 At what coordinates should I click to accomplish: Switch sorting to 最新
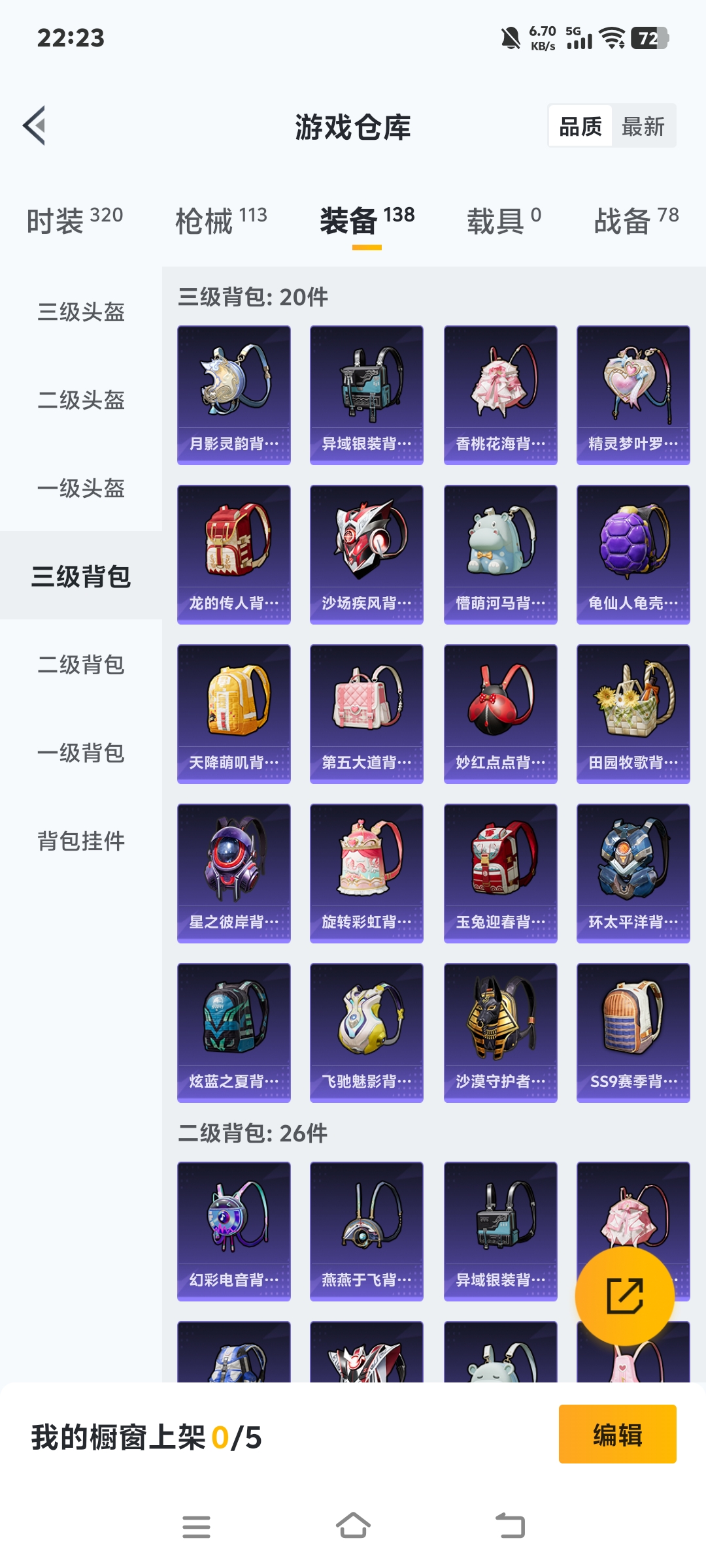tap(643, 125)
